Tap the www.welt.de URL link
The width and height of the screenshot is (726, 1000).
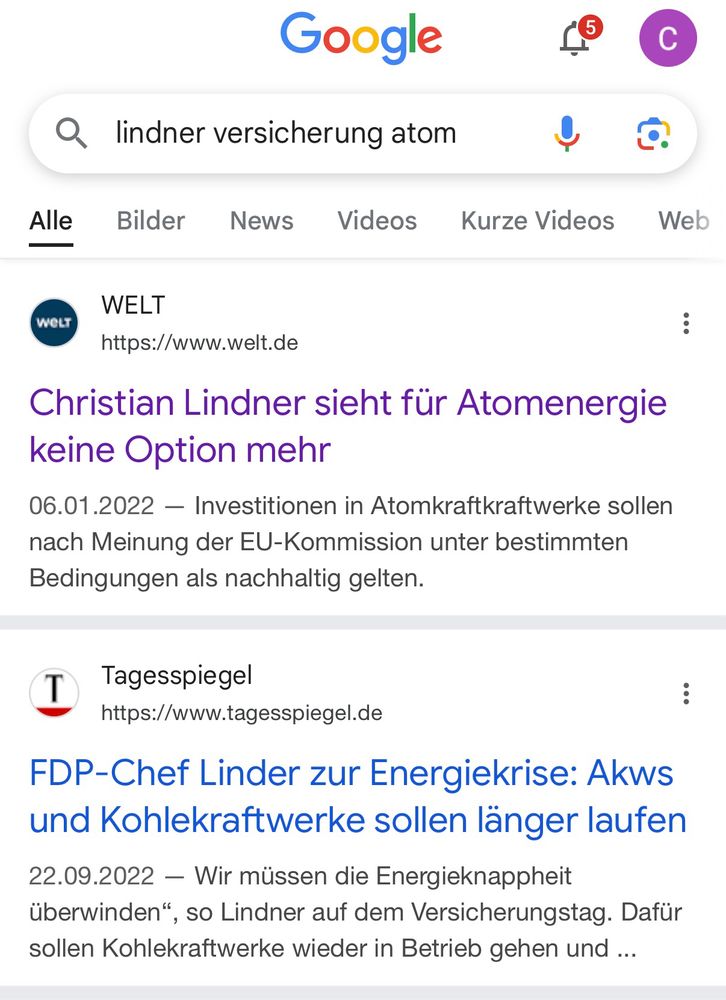(200, 340)
